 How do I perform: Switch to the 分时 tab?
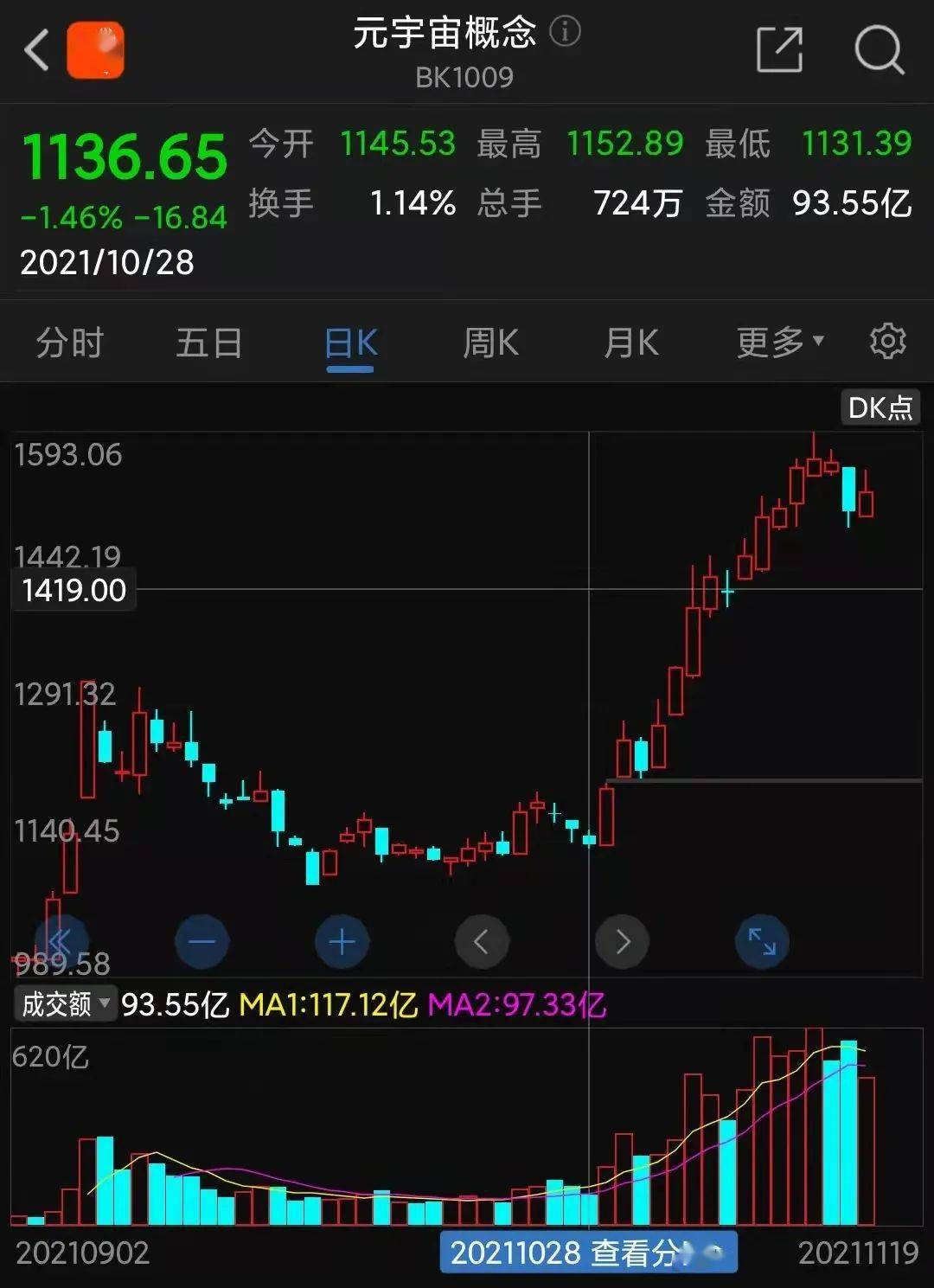[69, 342]
